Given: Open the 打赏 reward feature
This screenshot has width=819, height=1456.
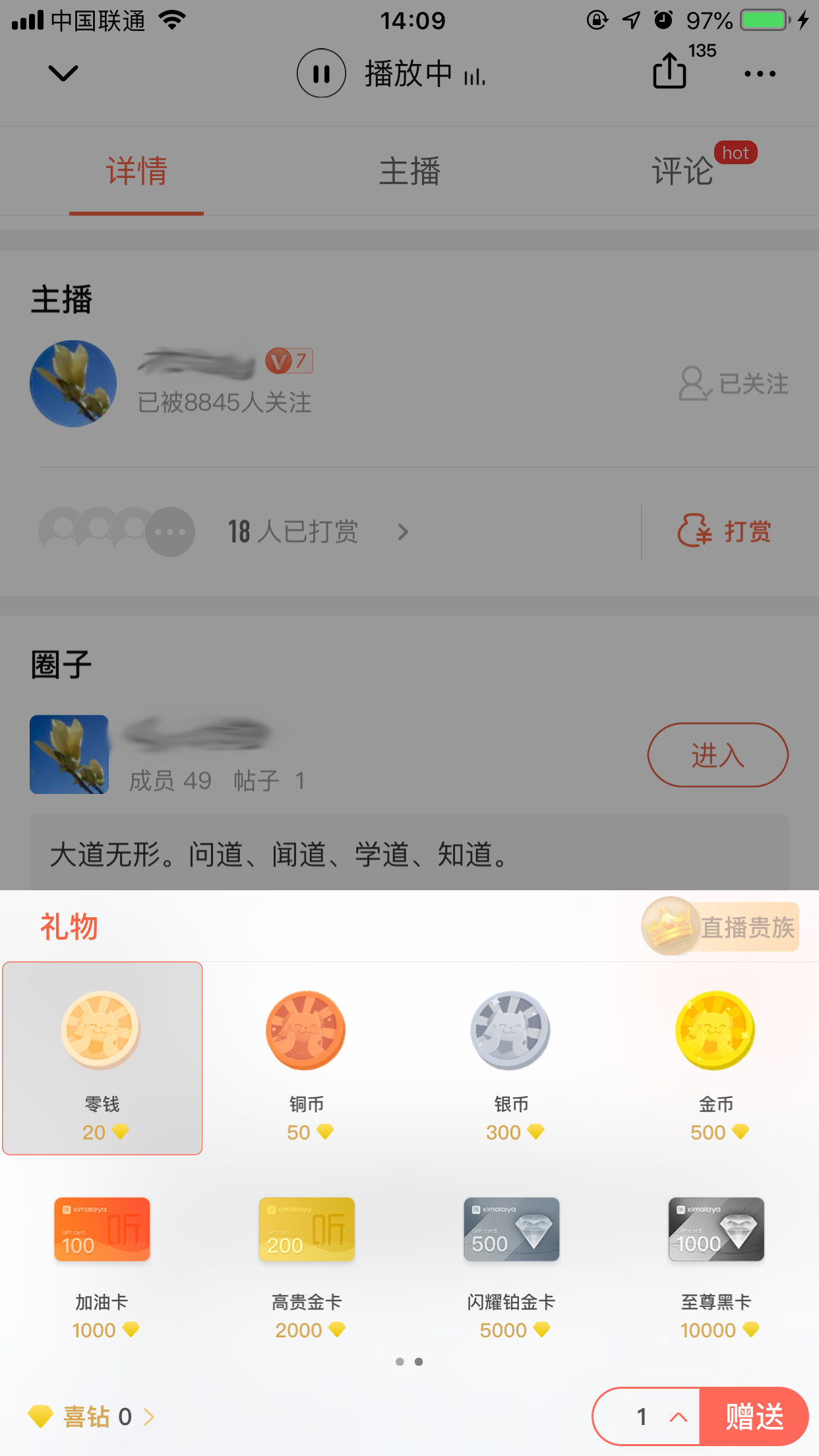Looking at the screenshot, I should (x=723, y=531).
